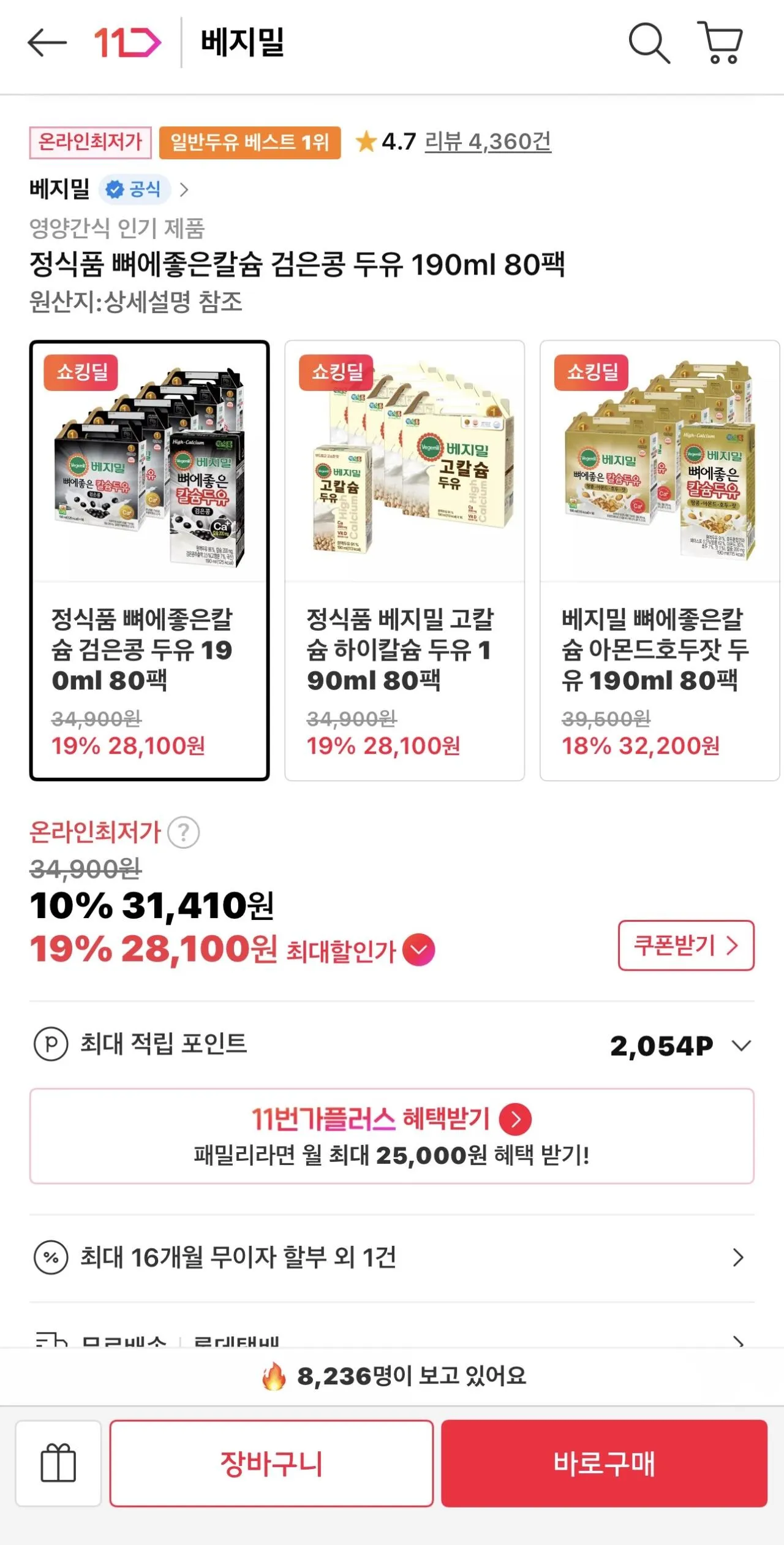Show 온라인최저가 help info
This screenshot has height=1545, width=784.
[183, 833]
